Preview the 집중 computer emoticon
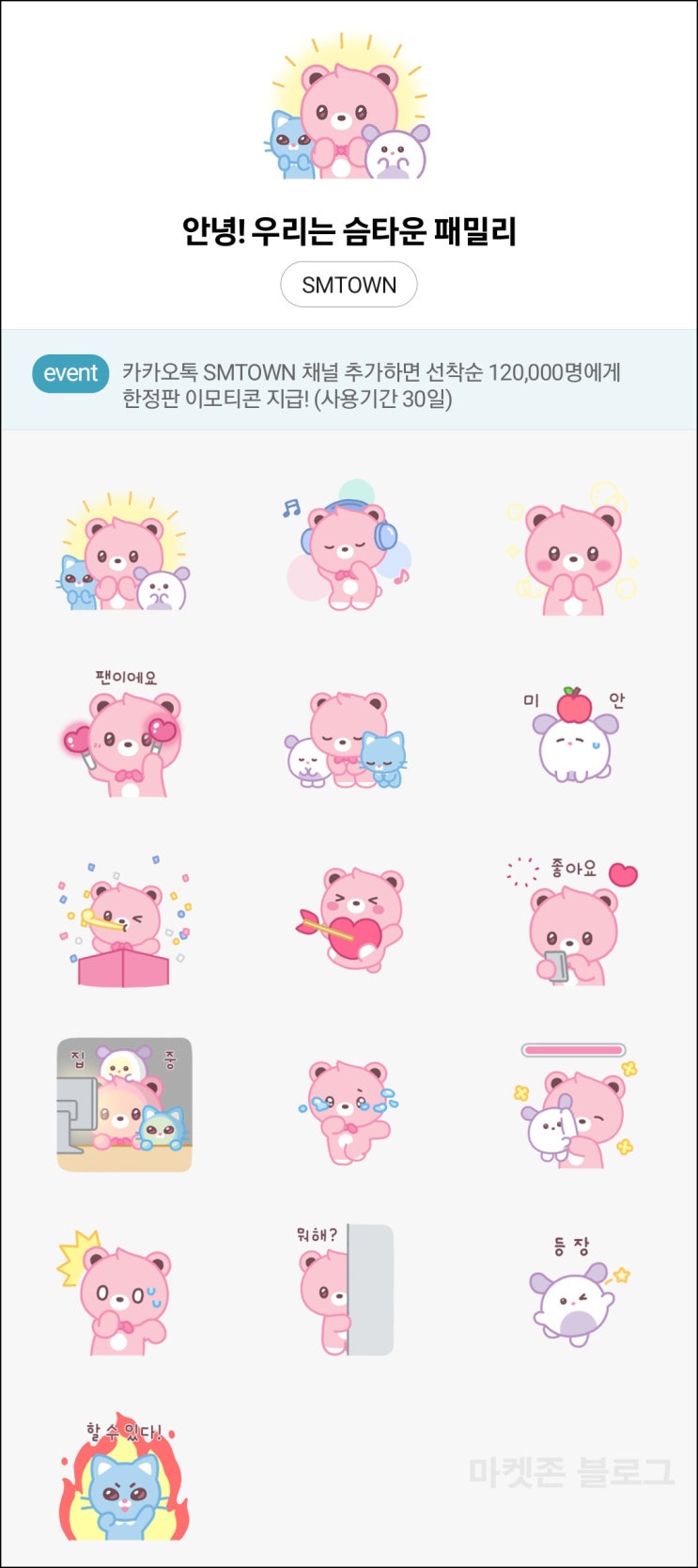The width and height of the screenshot is (698, 1568). click(124, 1105)
